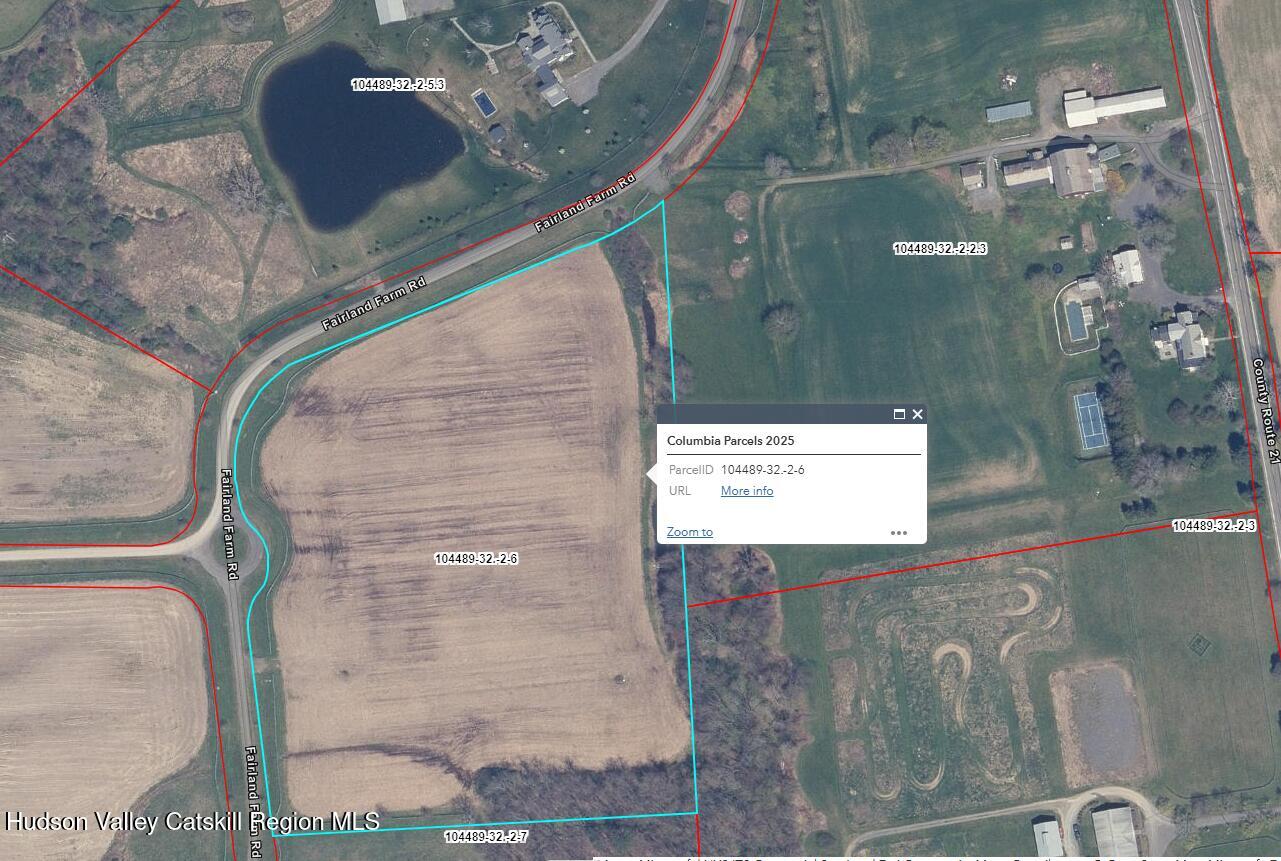Screen dimensions: 1281x861
Task: Open the popup's more options menu
Action: (899, 533)
